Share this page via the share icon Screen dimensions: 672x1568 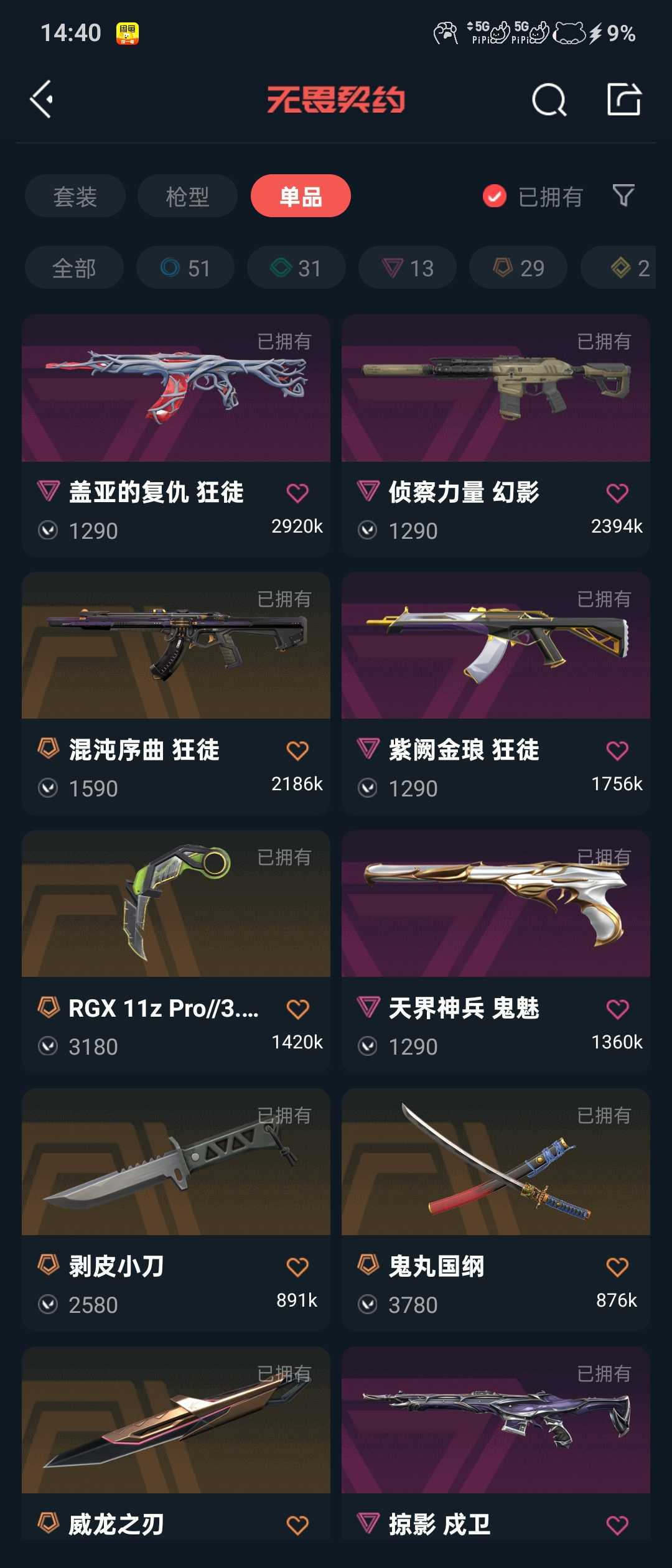click(623, 100)
